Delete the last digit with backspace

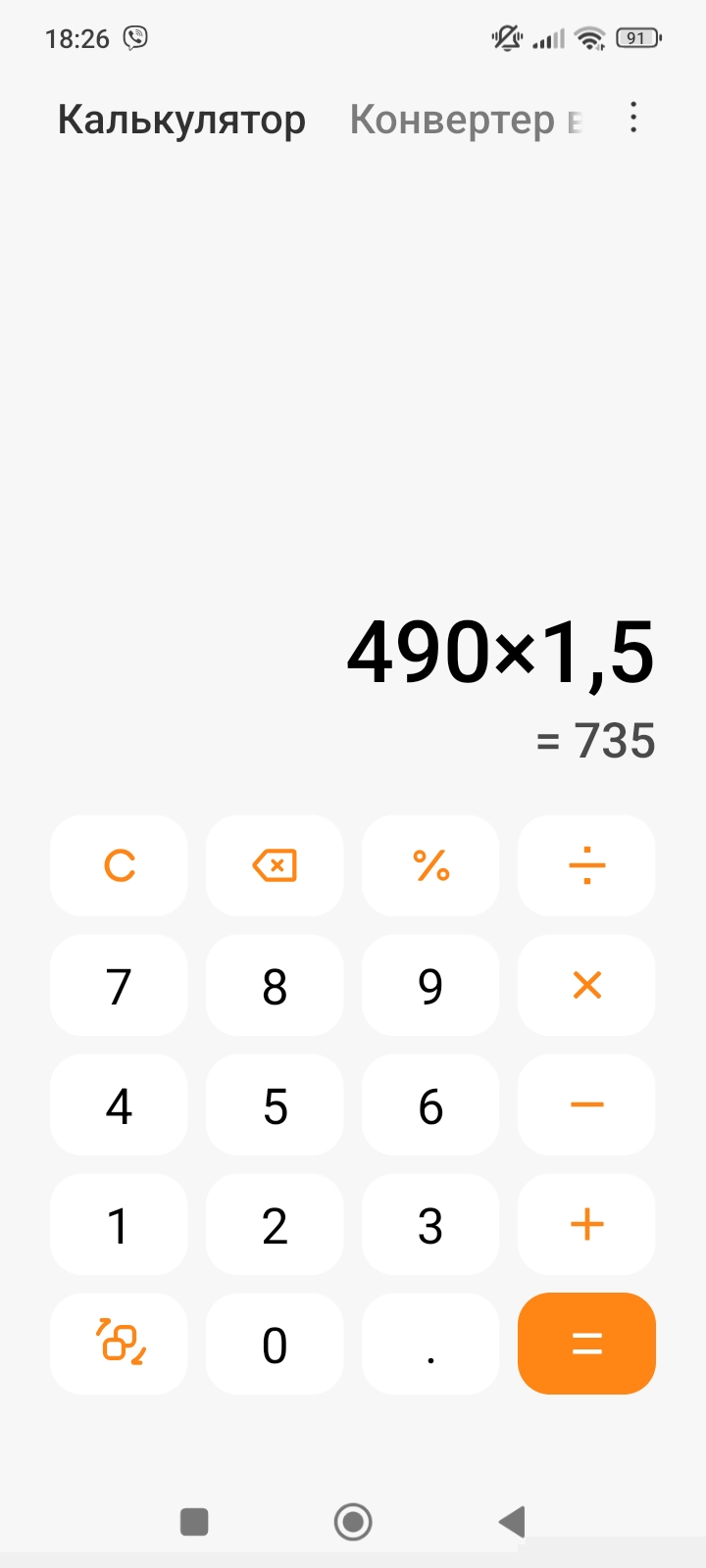pyautogui.click(x=275, y=865)
